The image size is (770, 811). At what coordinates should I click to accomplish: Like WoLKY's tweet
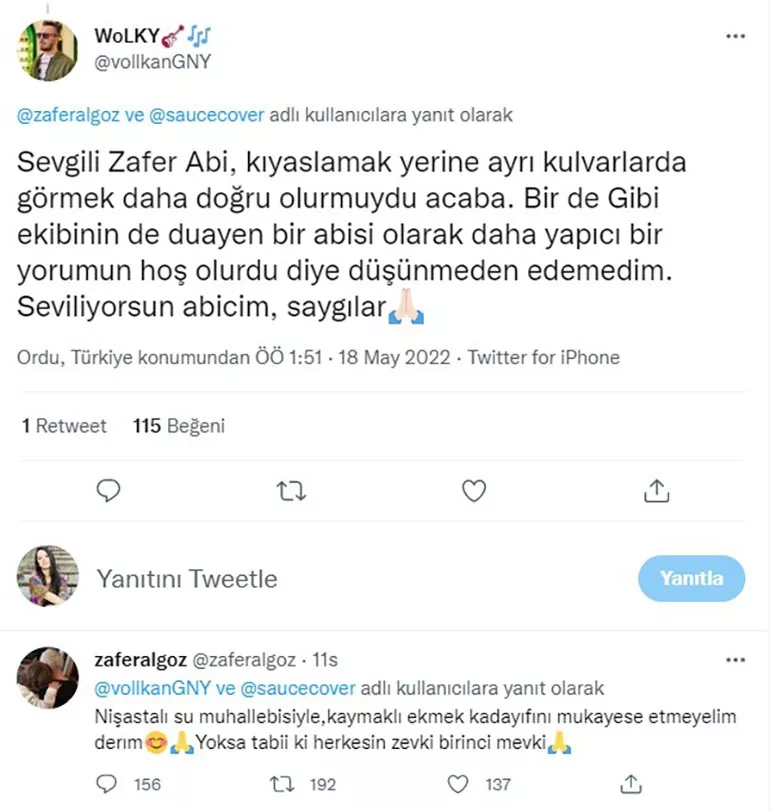pyautogui.click(x=474, y=490)
